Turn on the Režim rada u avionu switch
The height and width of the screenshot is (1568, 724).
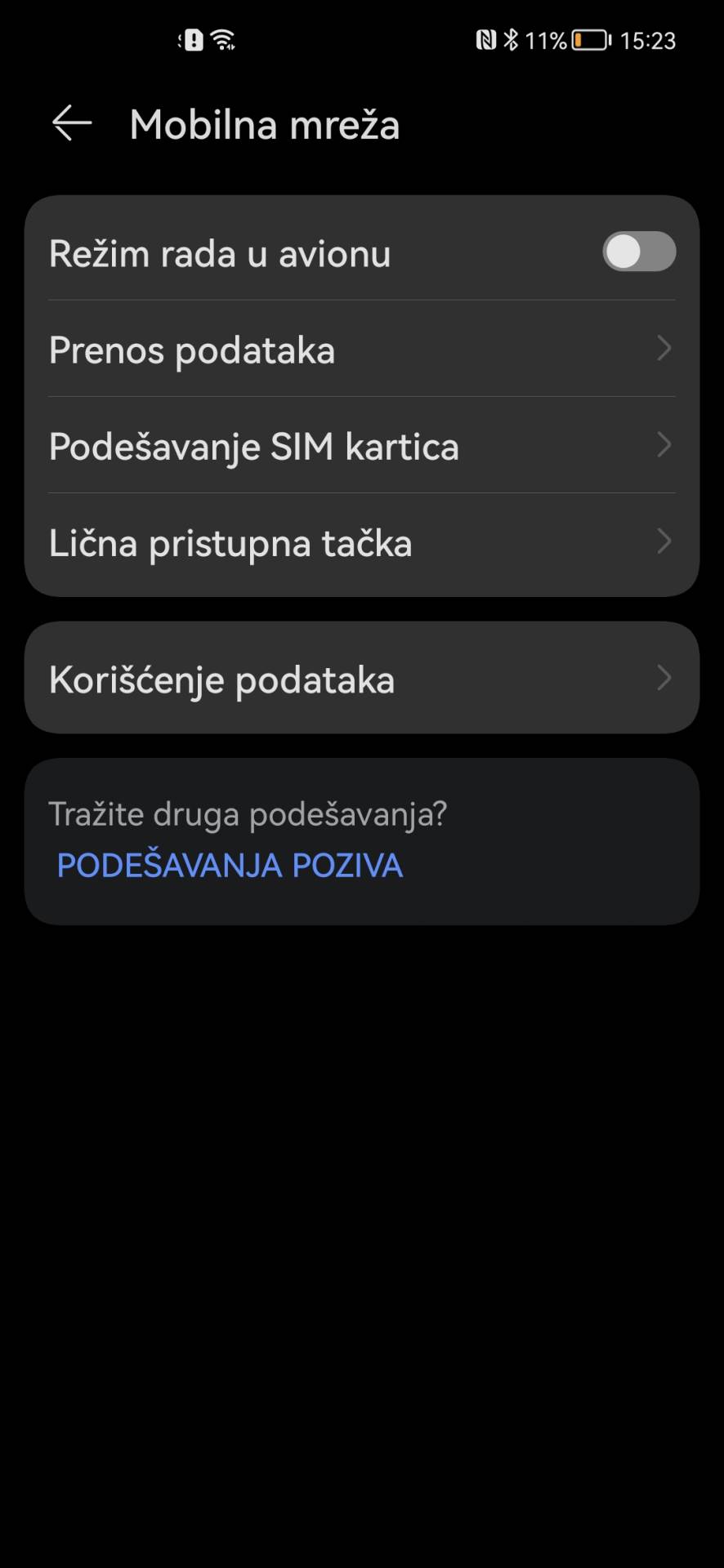(x=640, y=252)
